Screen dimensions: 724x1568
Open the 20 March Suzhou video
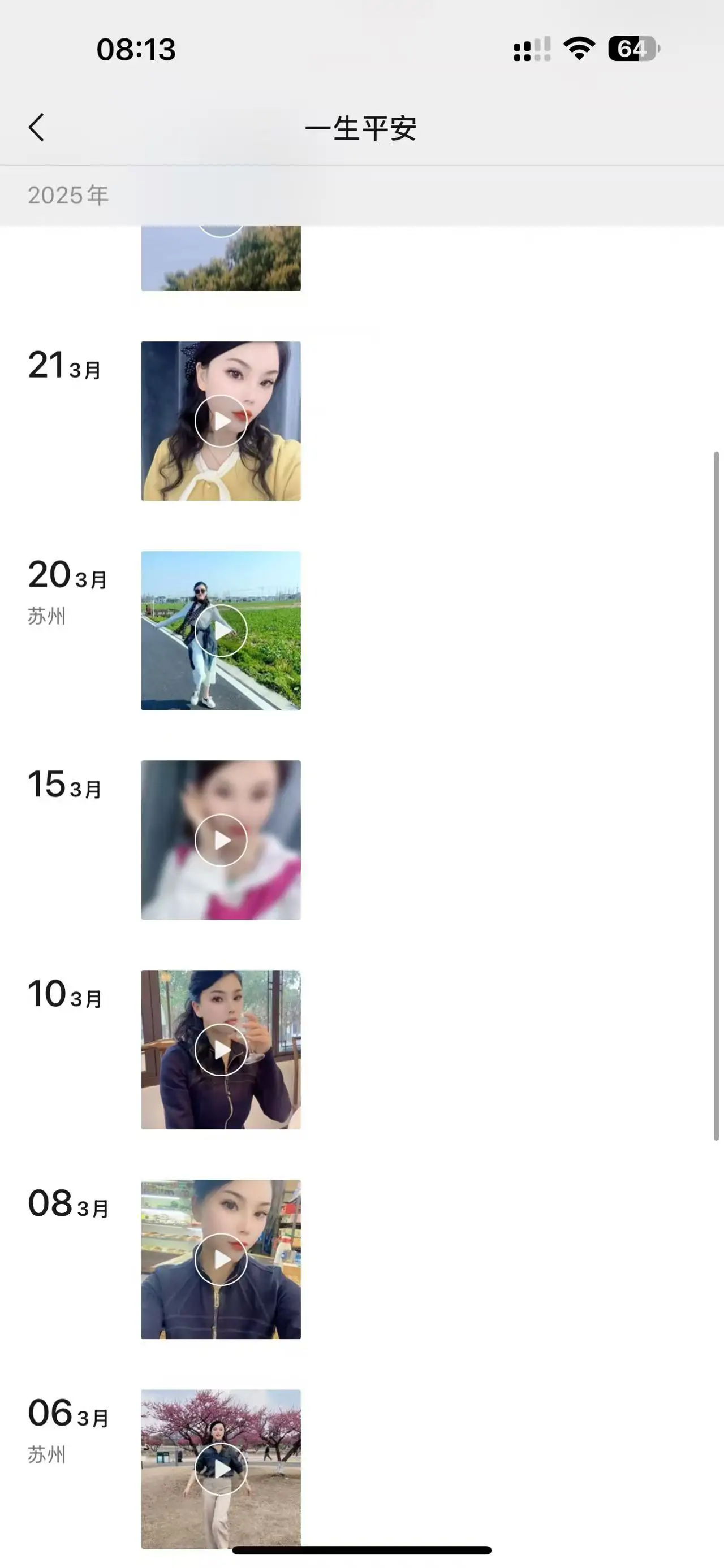(221, 631)
